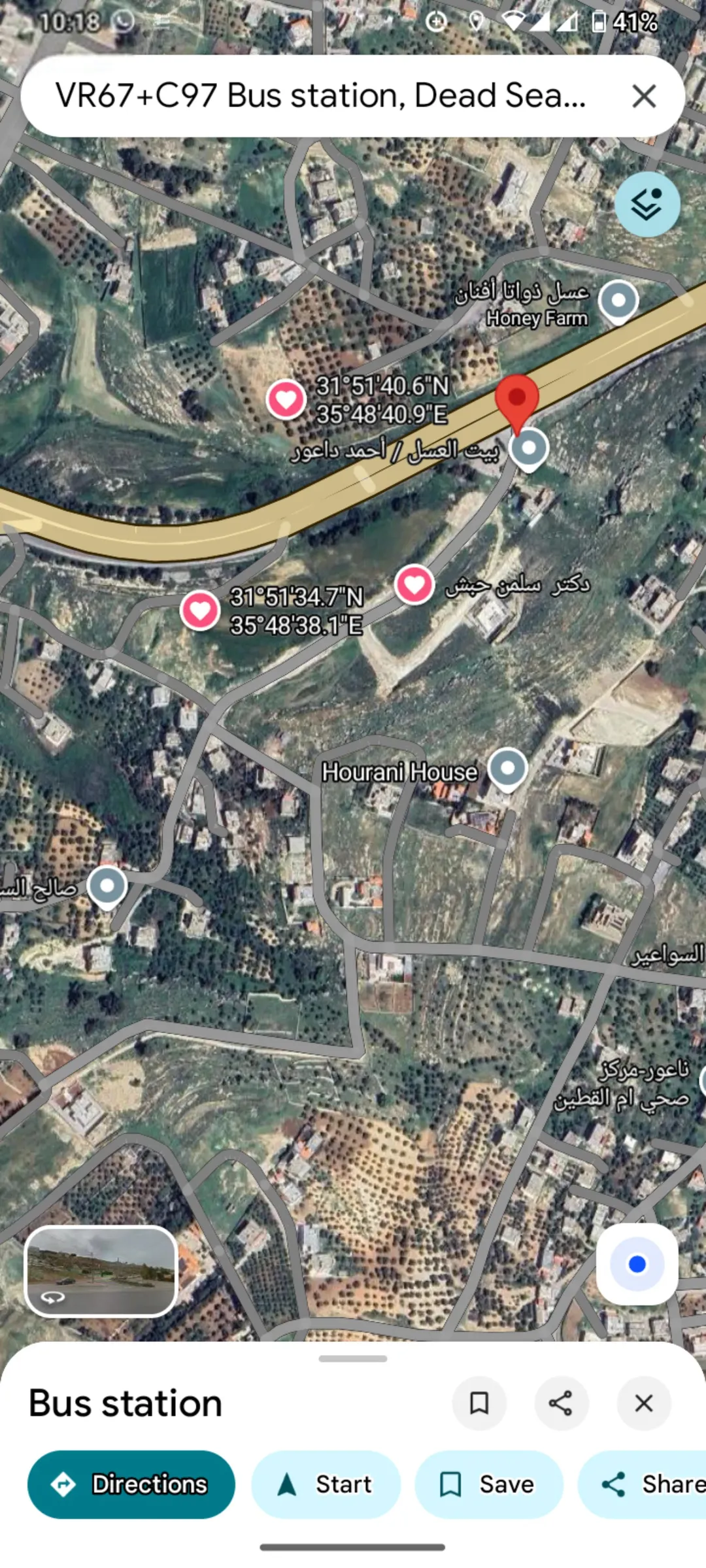Open the Street View thumbnail
This screenshot has width=706, height=1568.
point(101,1271)
